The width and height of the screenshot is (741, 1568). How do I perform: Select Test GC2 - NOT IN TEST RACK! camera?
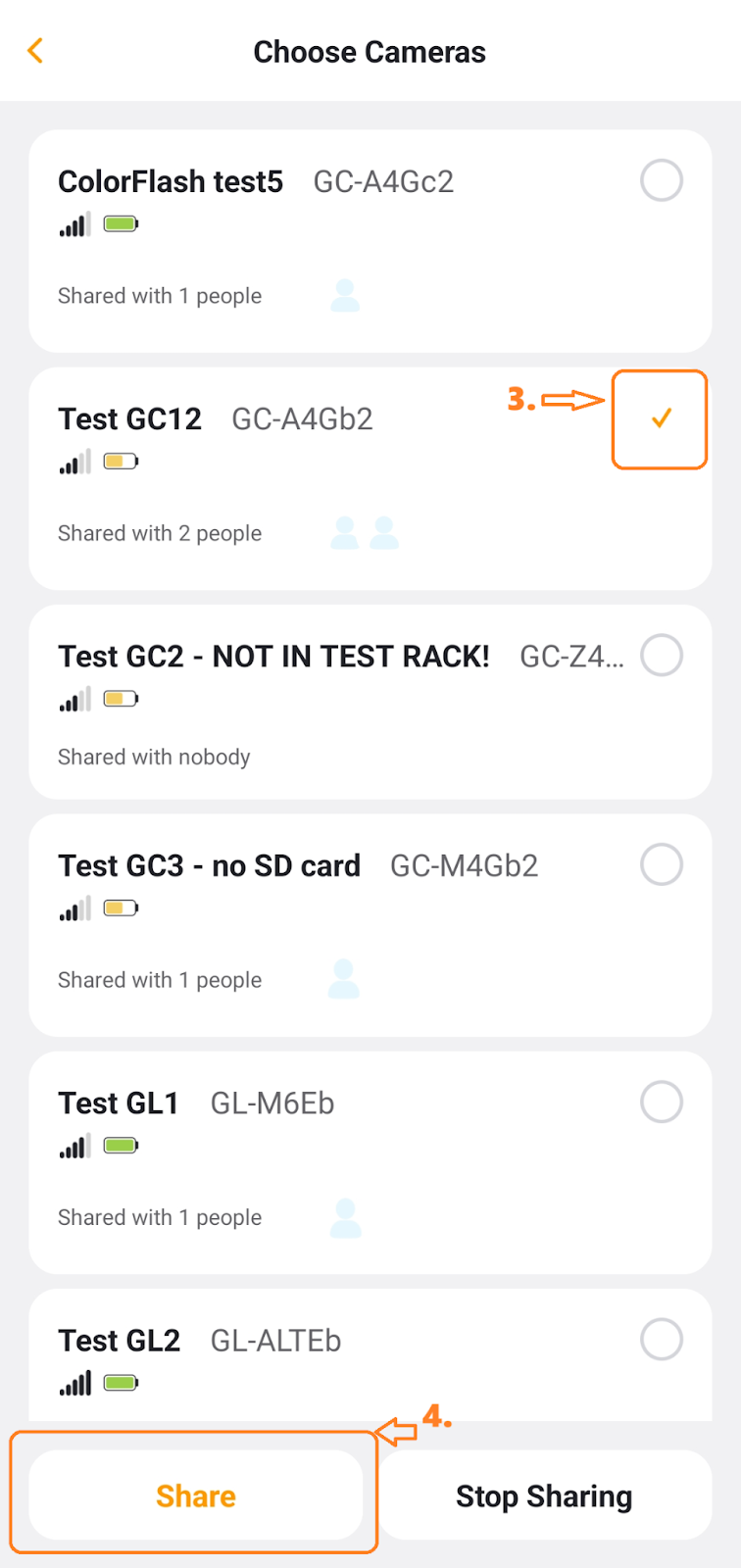(662, 655)
